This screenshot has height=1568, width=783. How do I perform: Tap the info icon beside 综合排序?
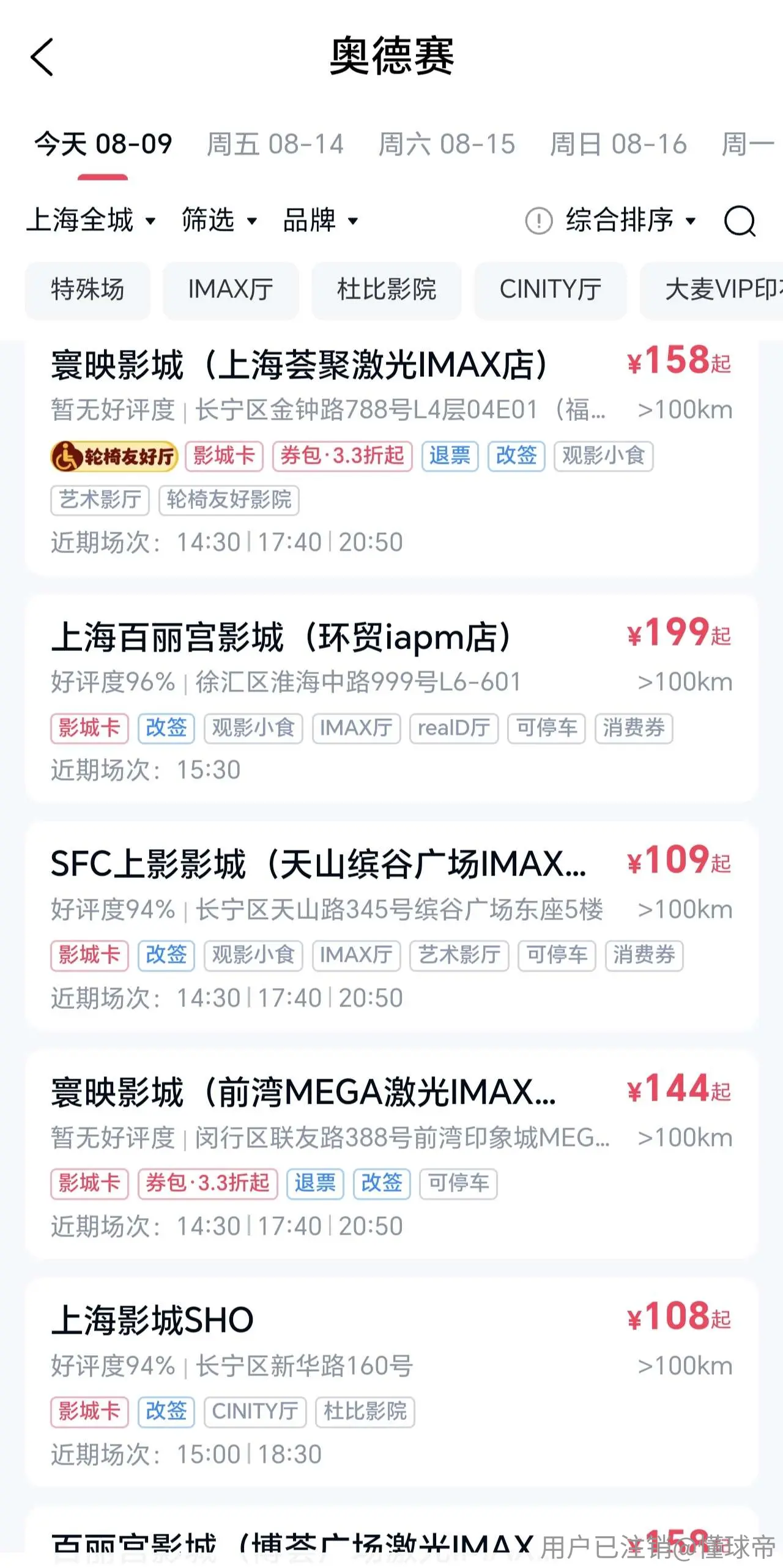[x=539, y=220]
